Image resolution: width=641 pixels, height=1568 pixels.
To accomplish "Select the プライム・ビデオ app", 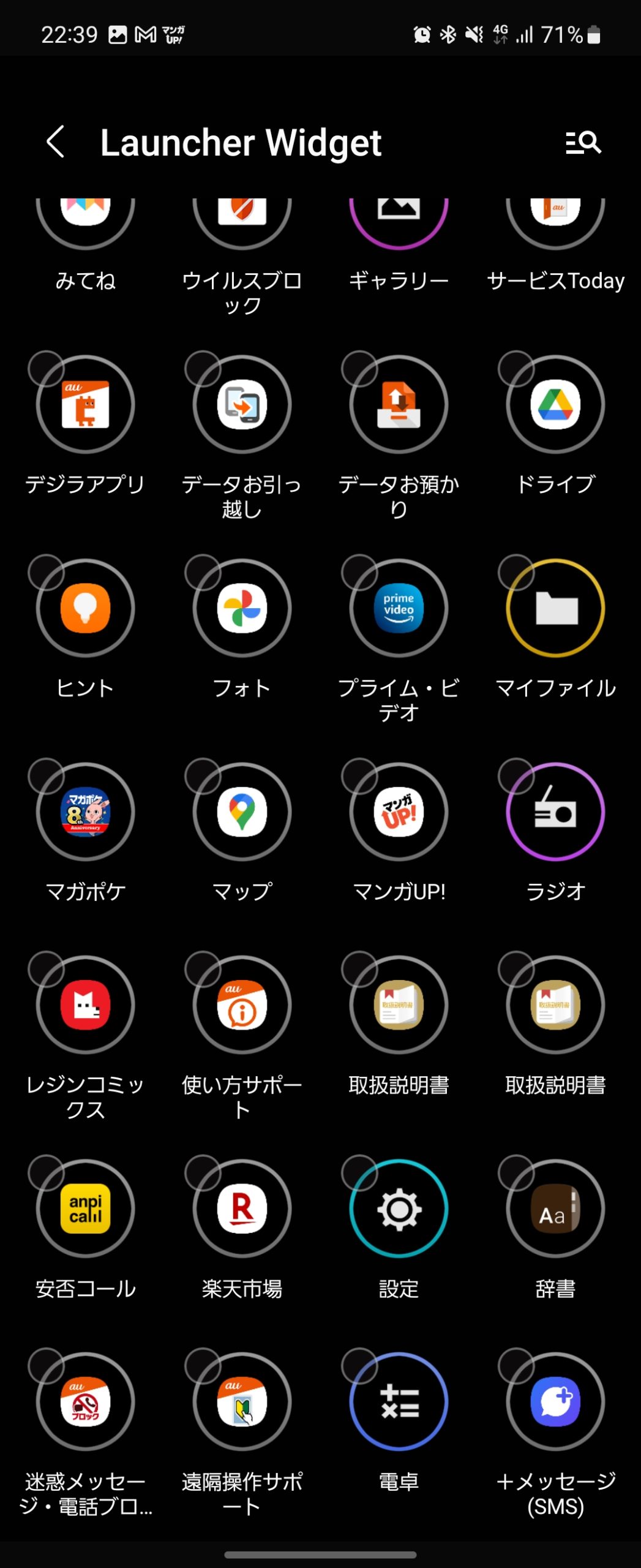I will [399, 608].
